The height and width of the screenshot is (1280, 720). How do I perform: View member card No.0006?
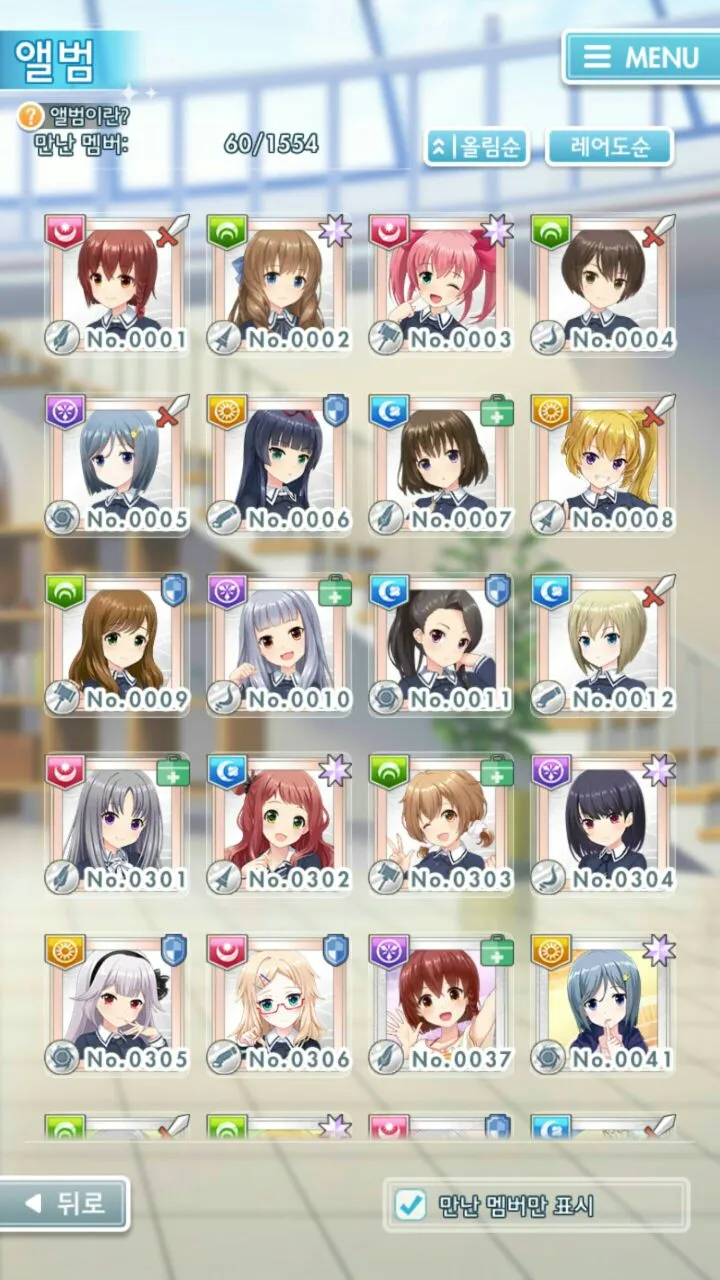pos(279,464)
